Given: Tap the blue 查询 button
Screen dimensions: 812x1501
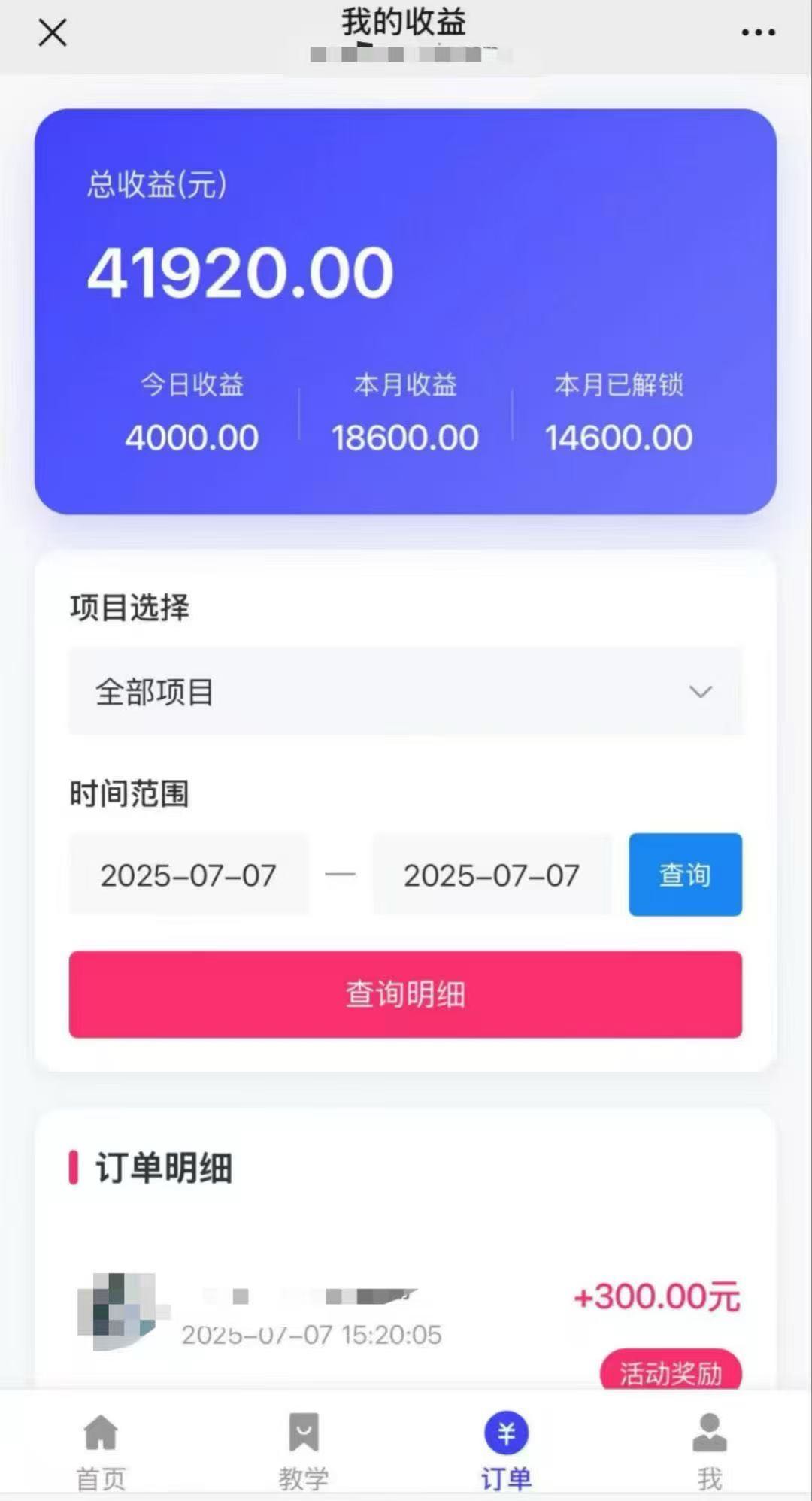Looking at the screenshot, I should [x=685, y=875].
